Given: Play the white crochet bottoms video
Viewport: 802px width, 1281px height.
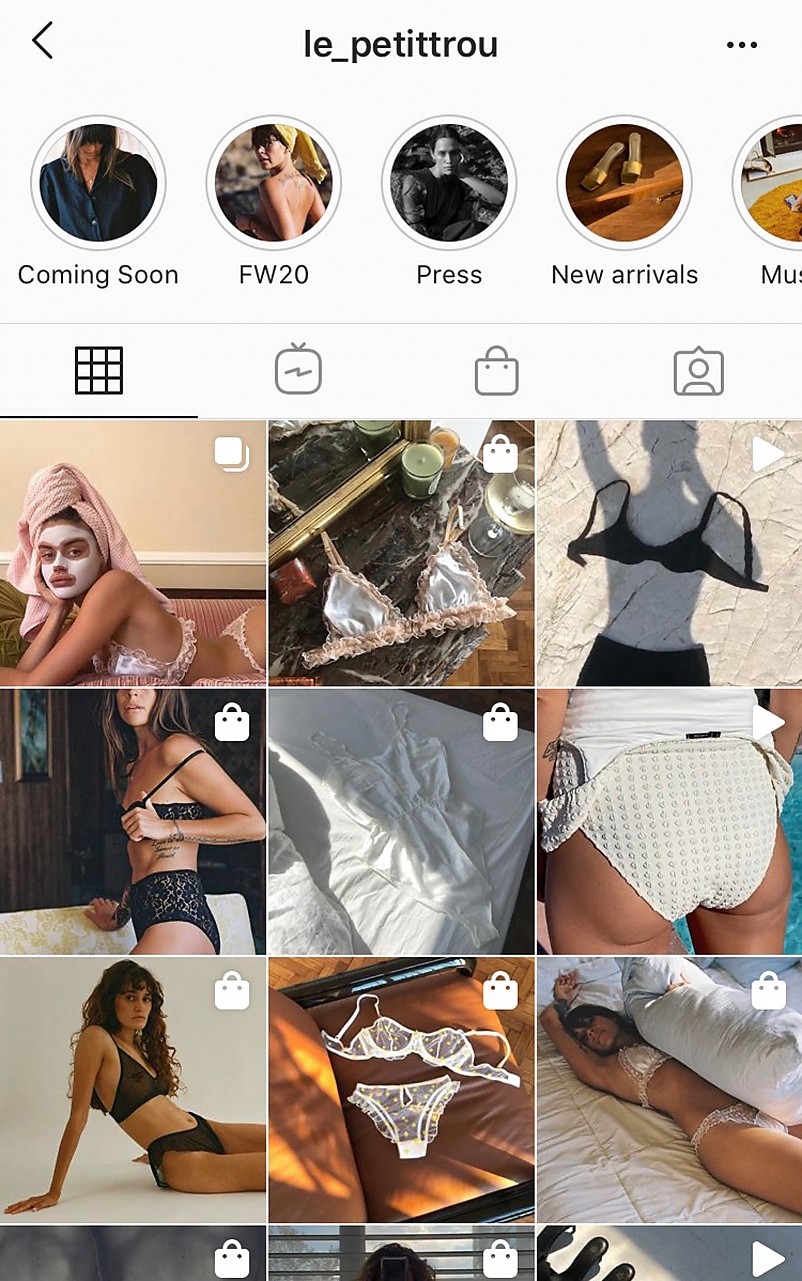Looking at the screenshot, I should (669, 821).
